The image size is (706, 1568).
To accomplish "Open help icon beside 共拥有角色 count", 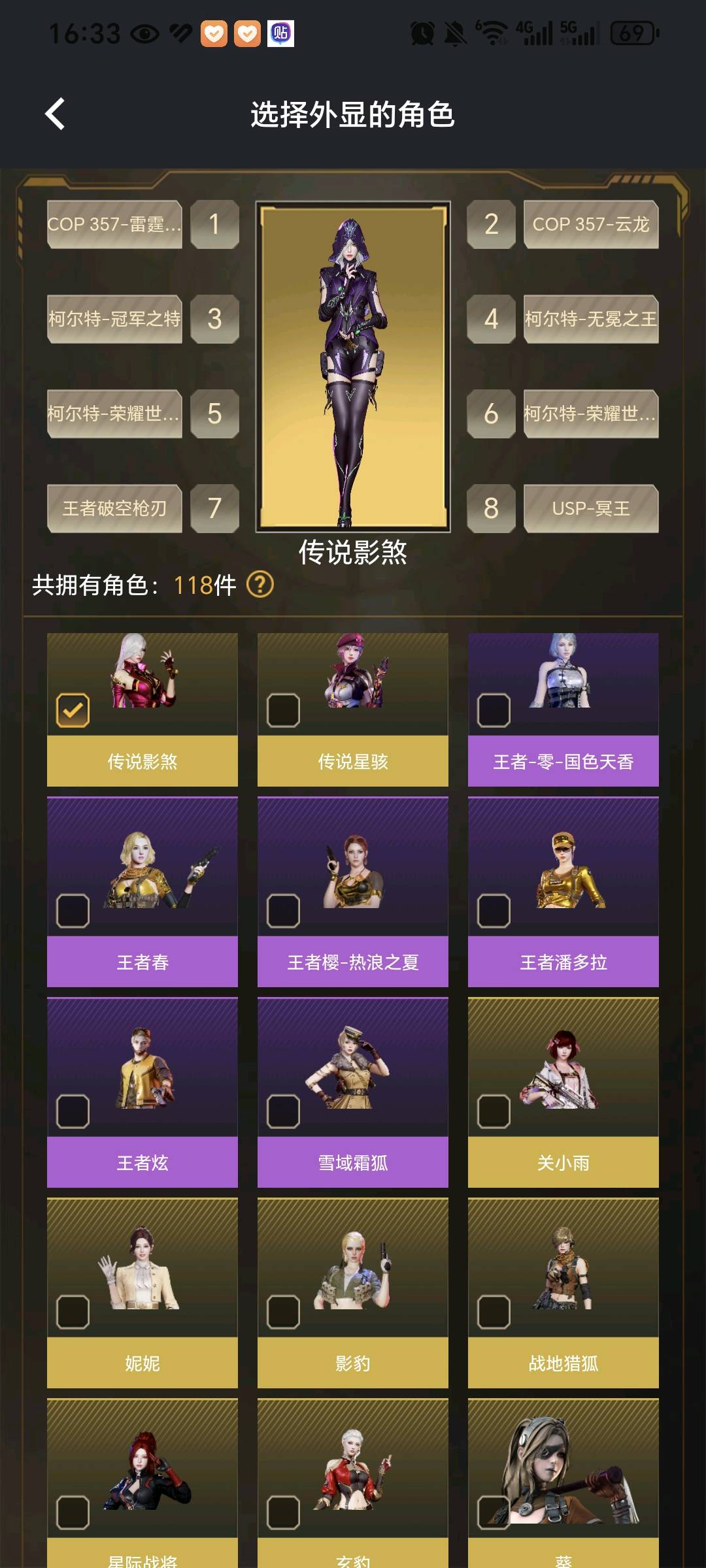I will [x=260, y=585].
